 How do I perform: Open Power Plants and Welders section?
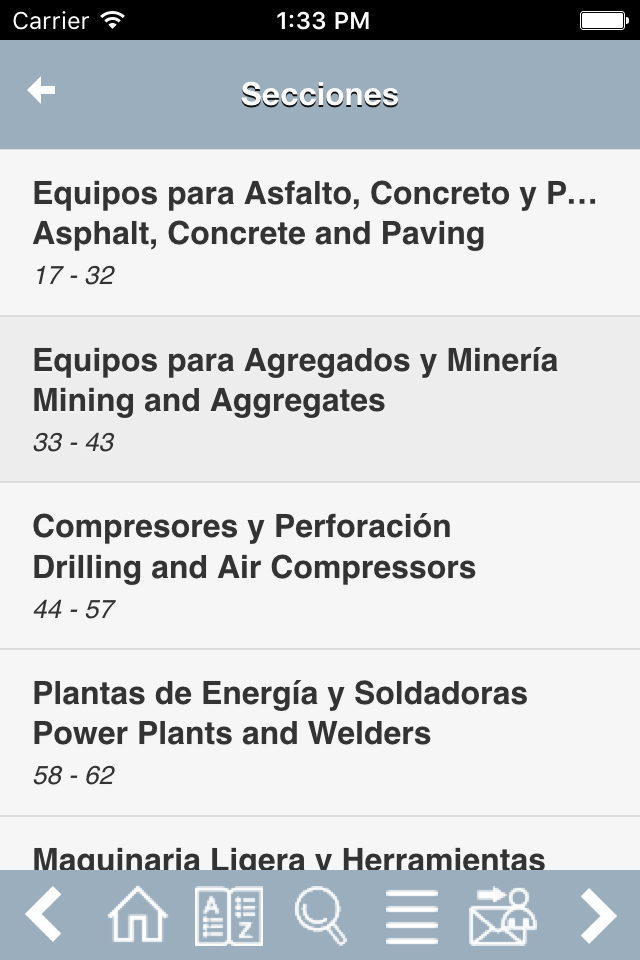tap(320, 732)
